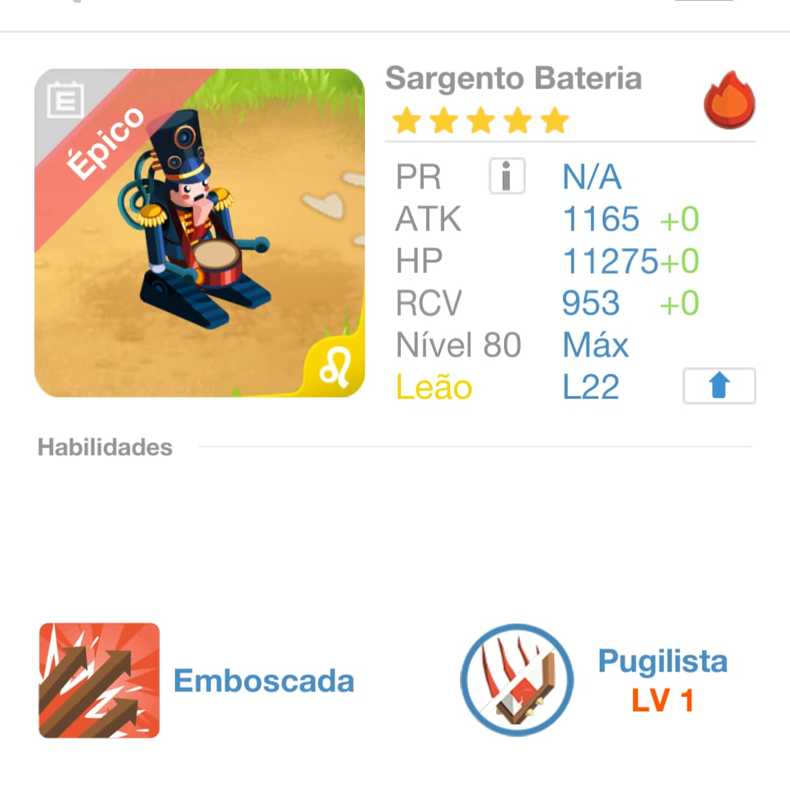
Task: Tap the blue upgrade arrow beside L22
Action: pos(718,386)
